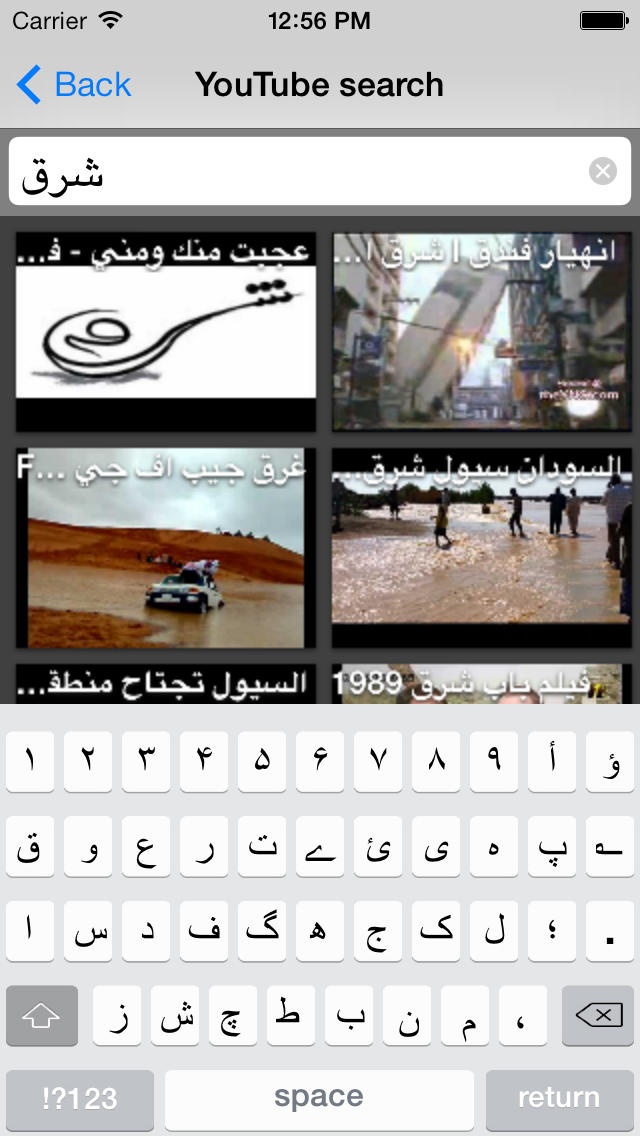Screen dimensions: 640x1136
Task: Tap the backspace key on the keyboard
Action: [x=598, y=1016]
